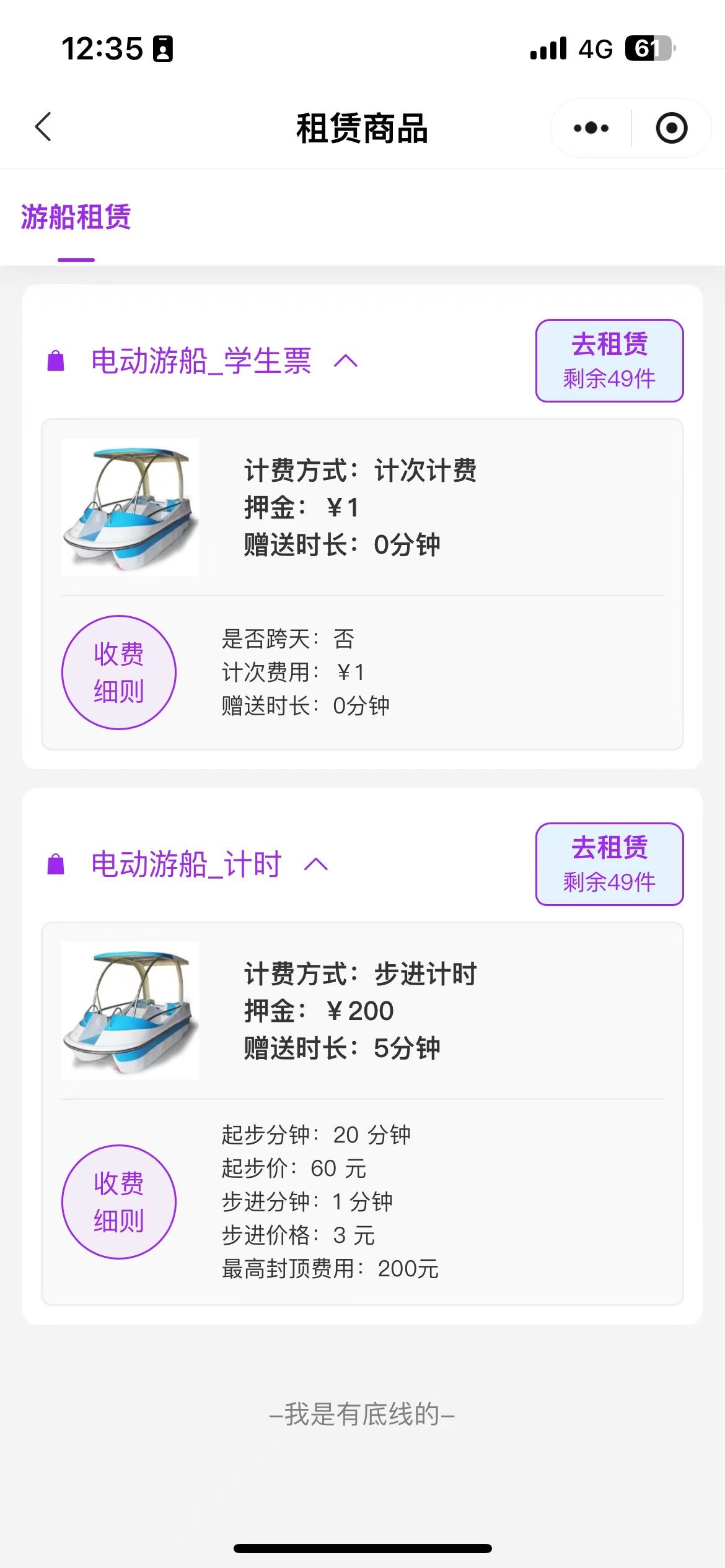This screenshot has height=1568, width=725.
Task: Tap 去租赁 for 电动游船_计时
Action: (609, 864)
